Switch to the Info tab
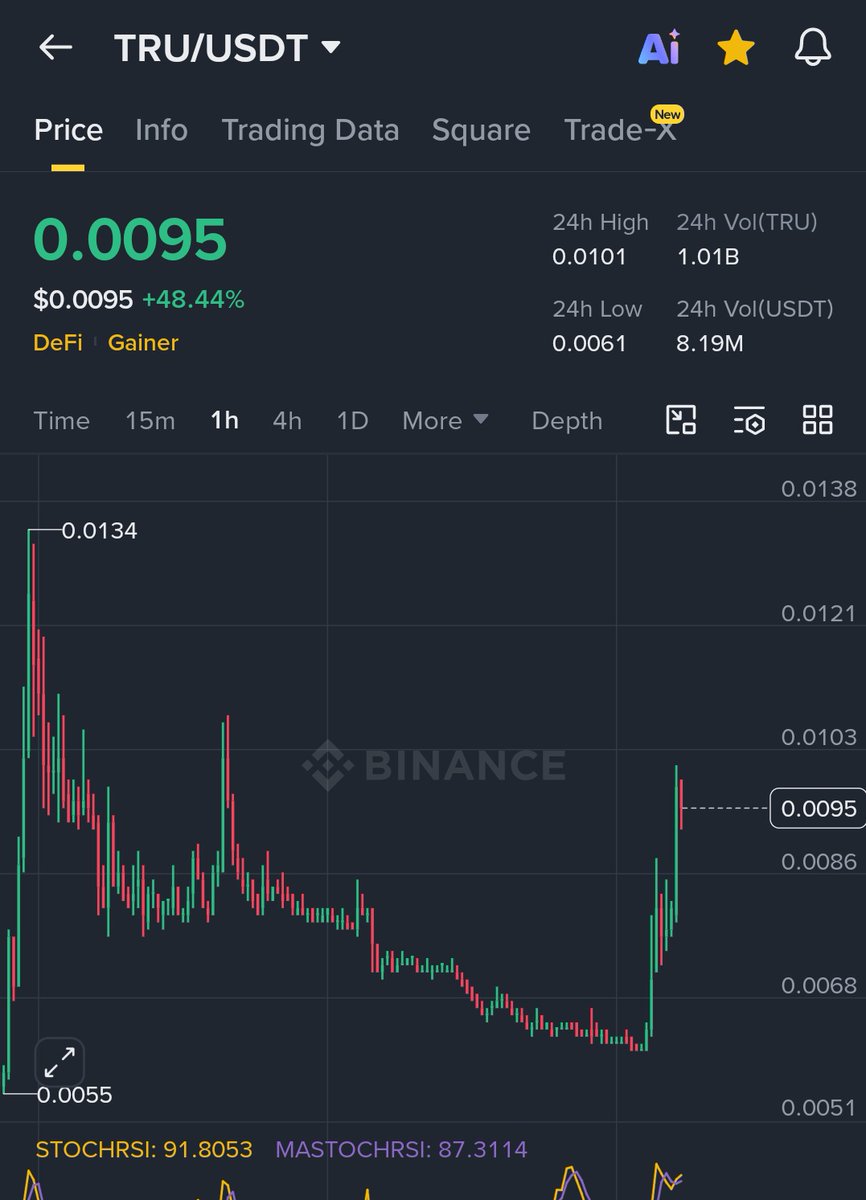866x1200 pixels. coord(161,130)
